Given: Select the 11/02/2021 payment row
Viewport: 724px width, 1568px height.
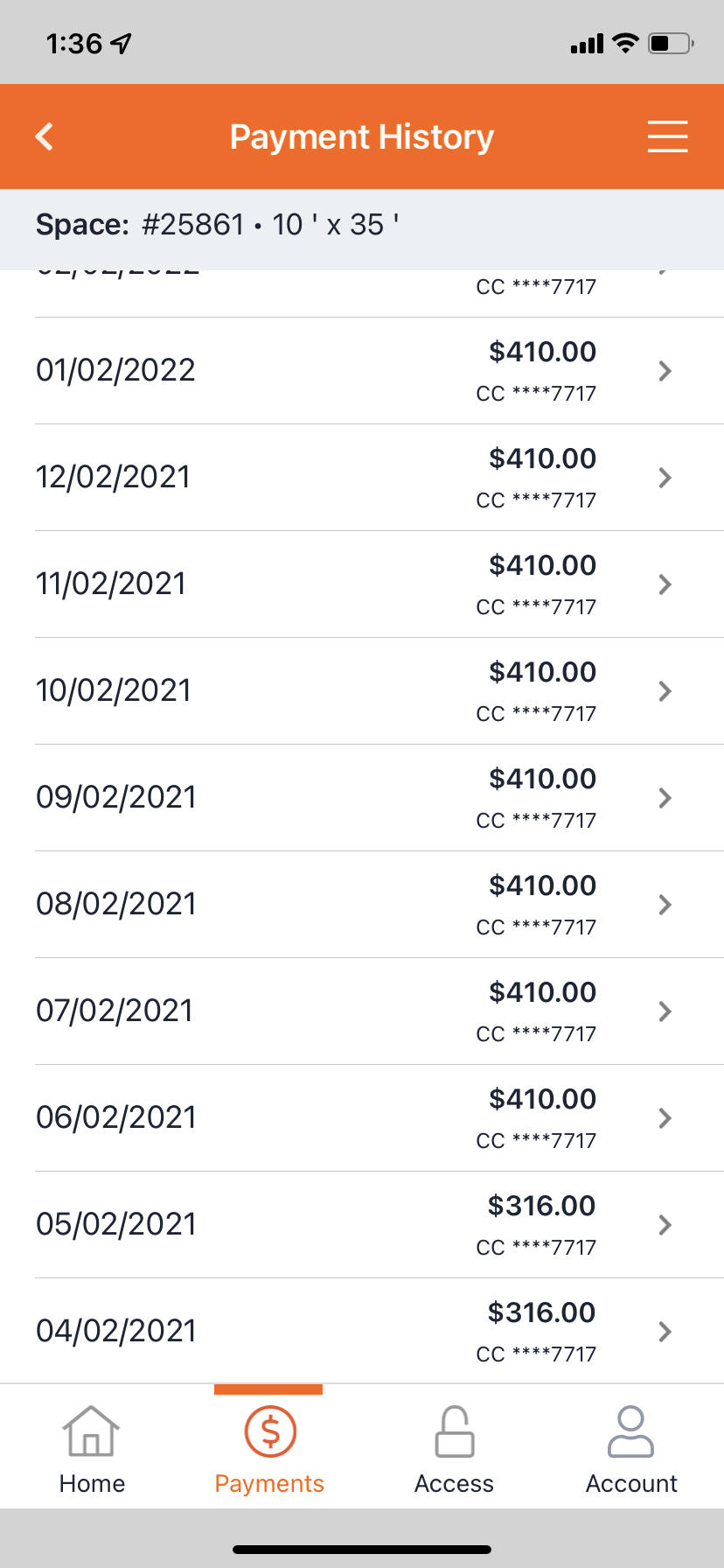Looking at the screenshot, I should pos(362,584).
